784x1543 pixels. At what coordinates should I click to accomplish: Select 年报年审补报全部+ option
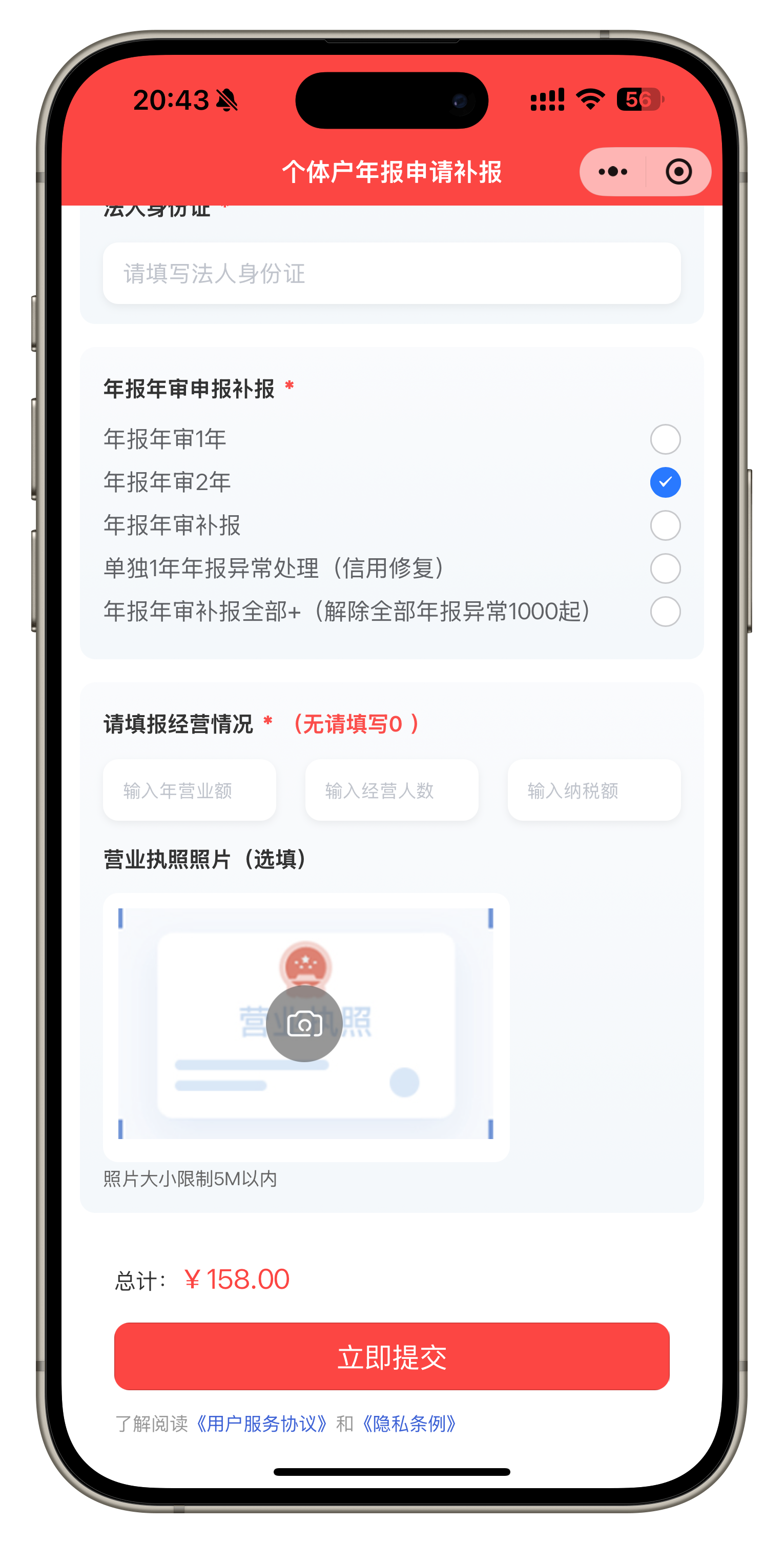pyautogui.click(x=665, y=612)
